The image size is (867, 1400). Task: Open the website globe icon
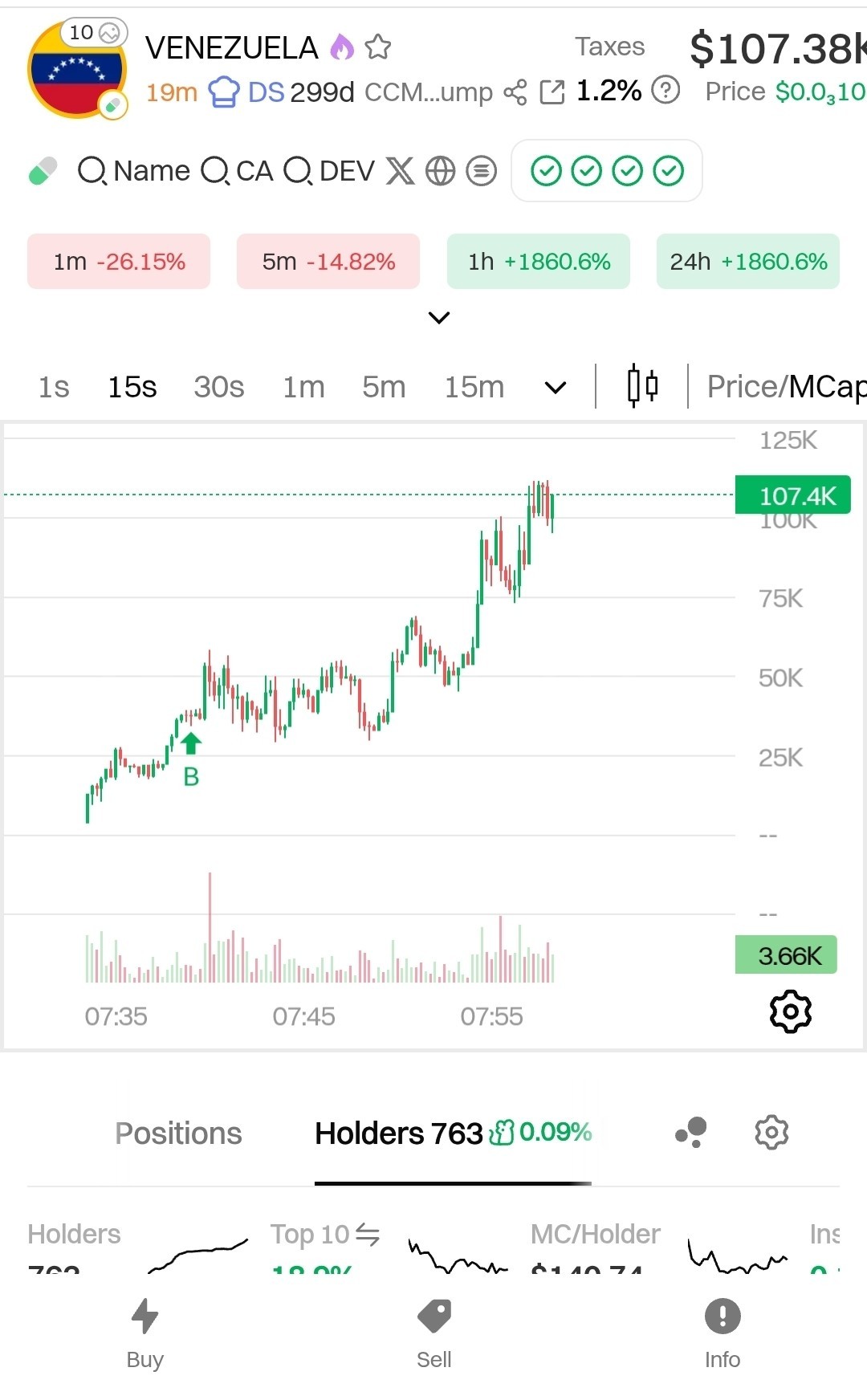(x=440, y=171)
